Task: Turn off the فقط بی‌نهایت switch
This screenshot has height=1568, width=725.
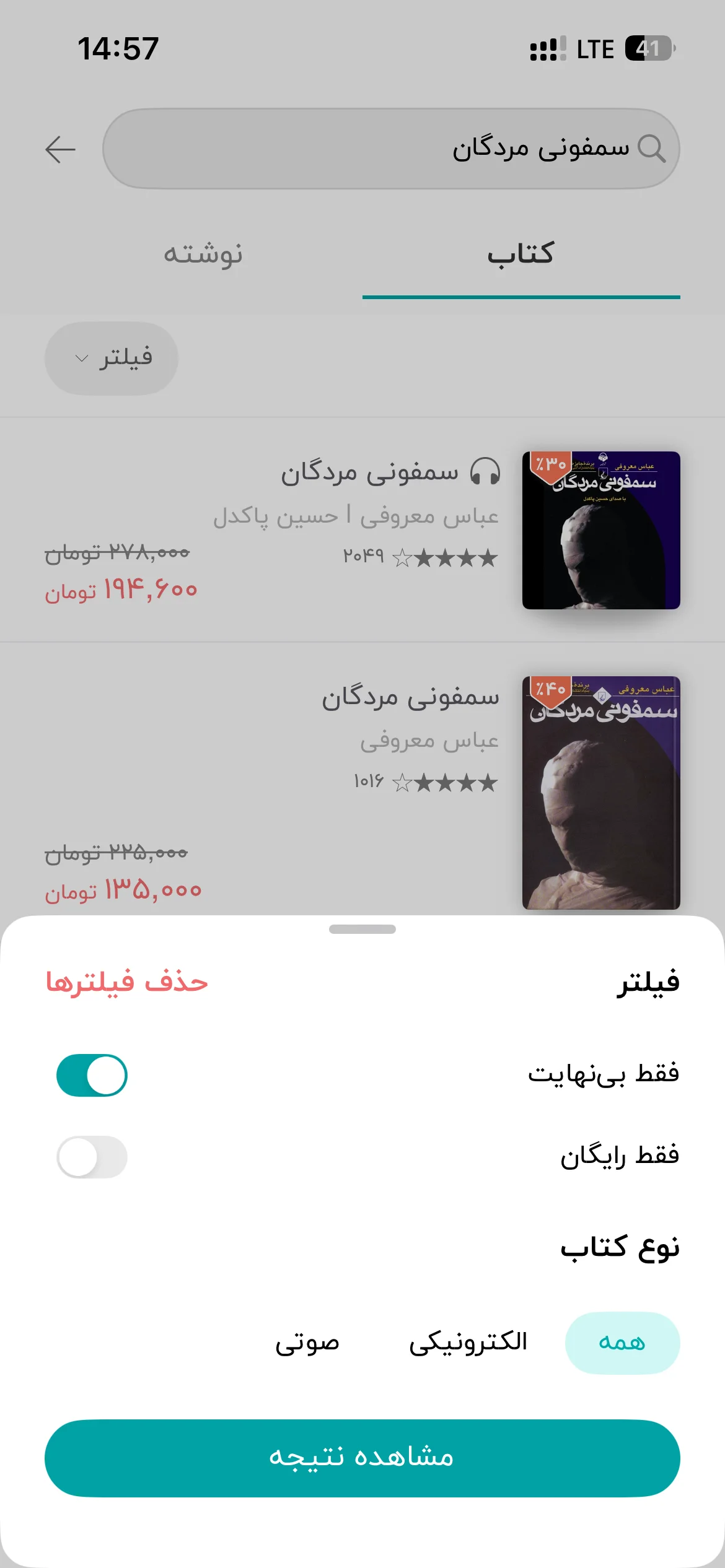Action: coord(92,1075)
